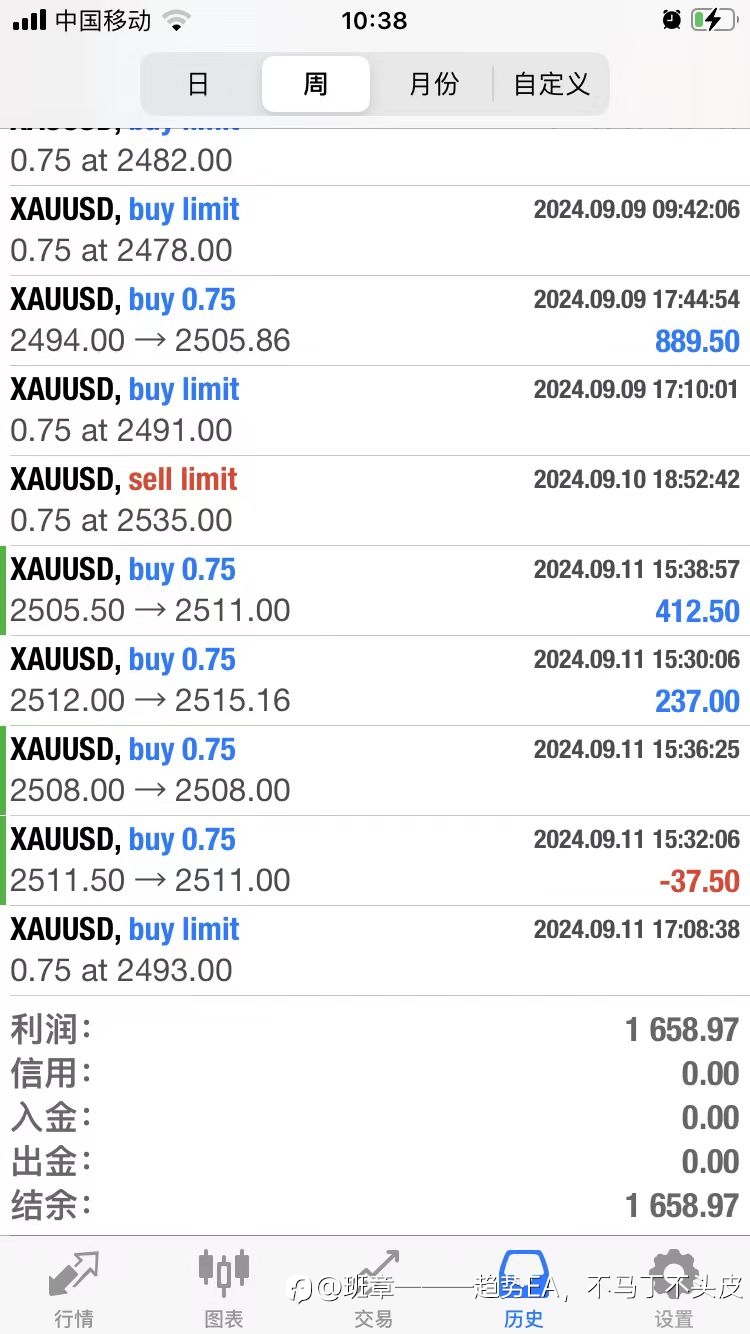Open the buy trade with 412.50 profit
Screen dimensions: 750x1334
(375, 591)
